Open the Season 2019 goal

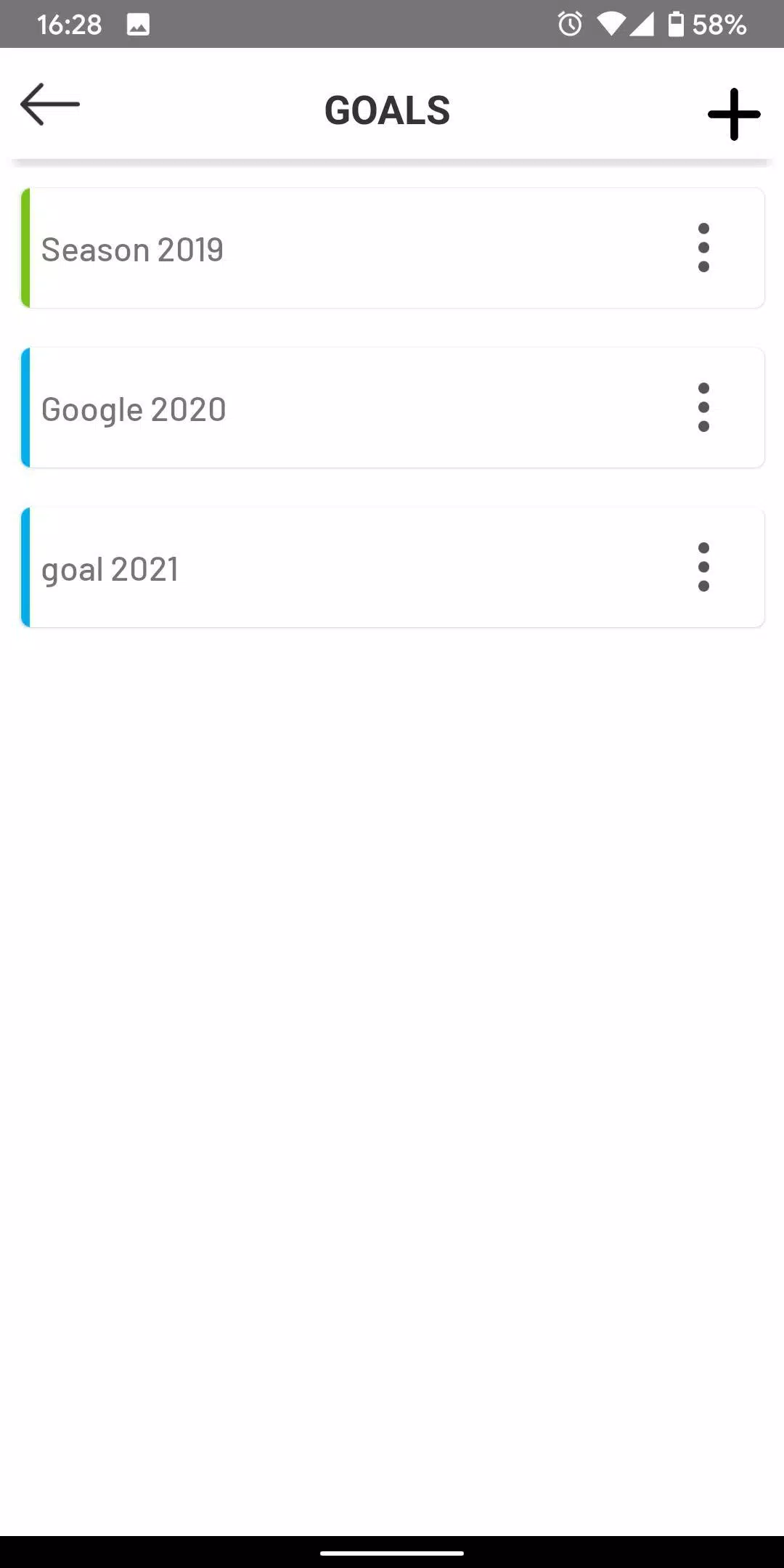(392, 248)
